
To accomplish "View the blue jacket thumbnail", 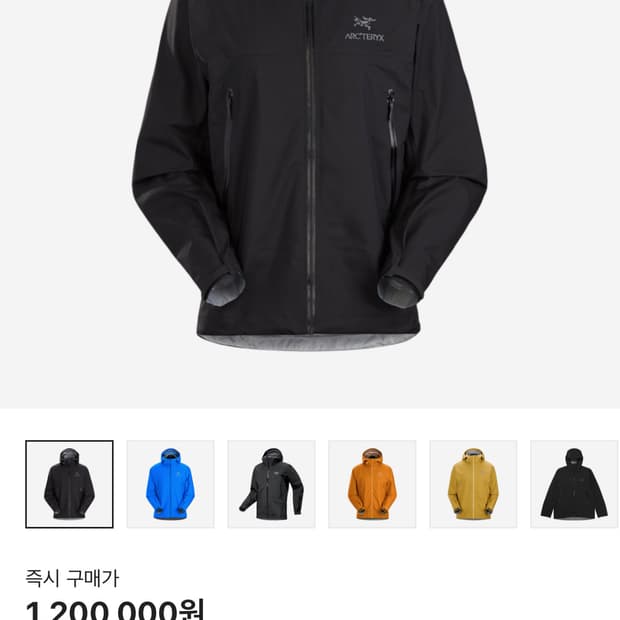I will [x=170, y=484].
